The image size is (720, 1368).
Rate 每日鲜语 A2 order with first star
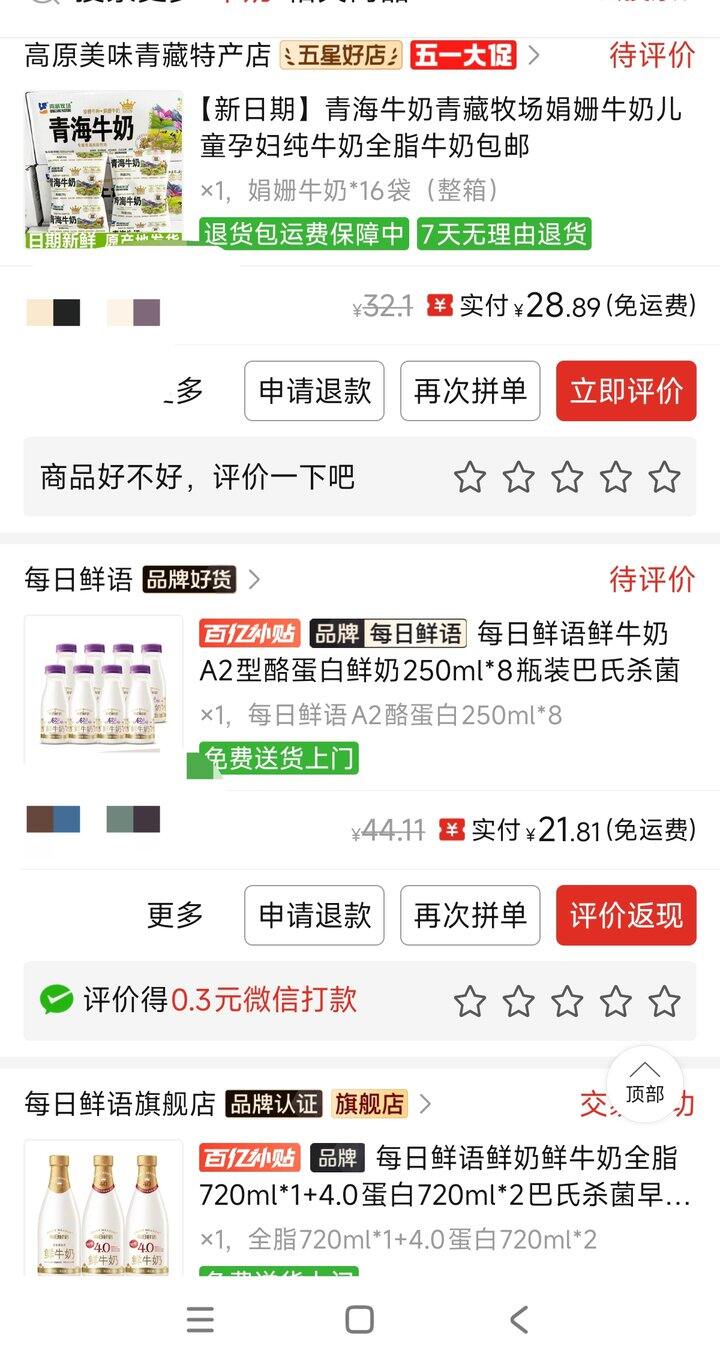pyautogui.click(x=469, y=1001)
